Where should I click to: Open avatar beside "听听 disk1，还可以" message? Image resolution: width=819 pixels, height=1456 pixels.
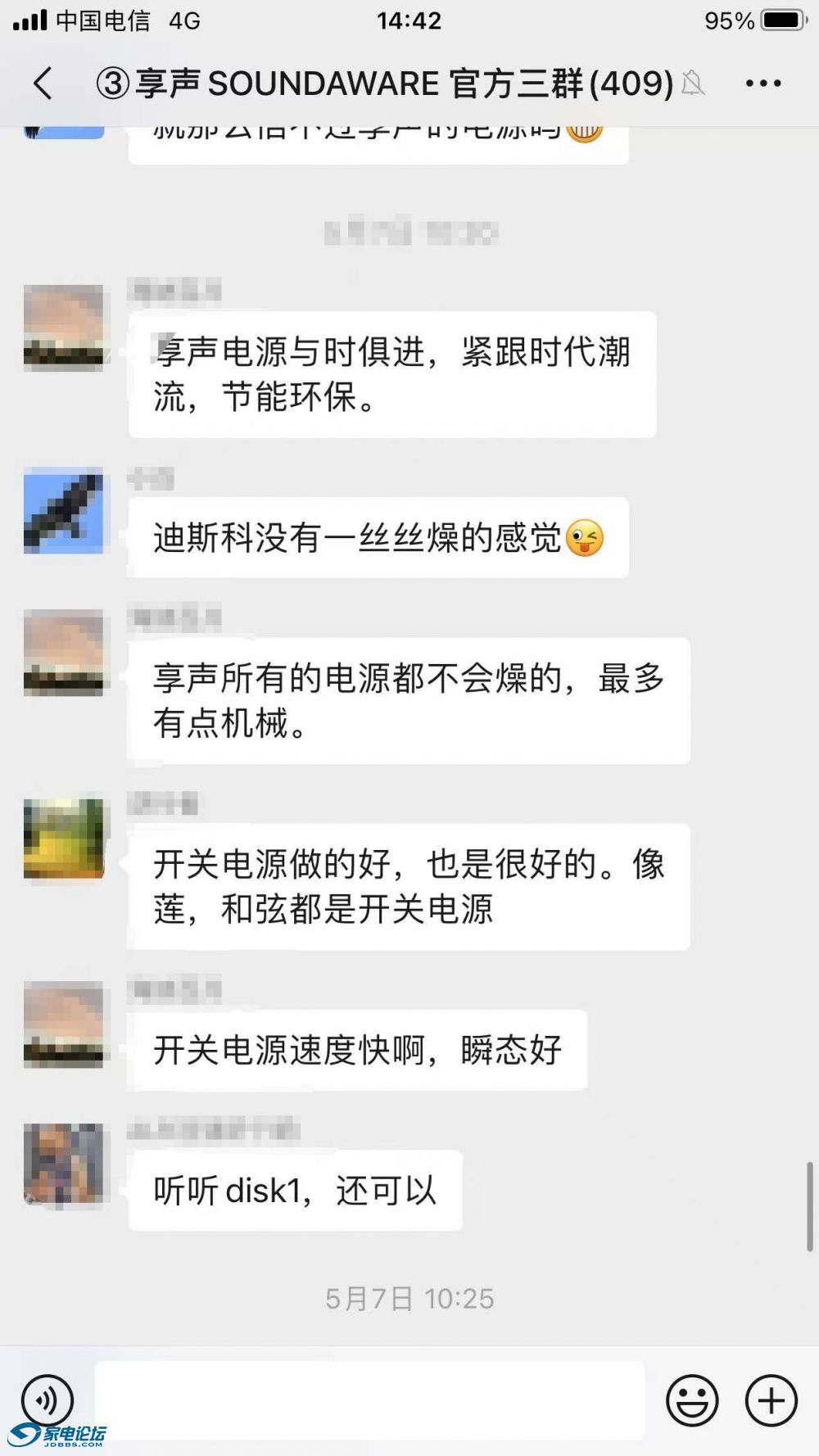click(x=64, y=1164)
